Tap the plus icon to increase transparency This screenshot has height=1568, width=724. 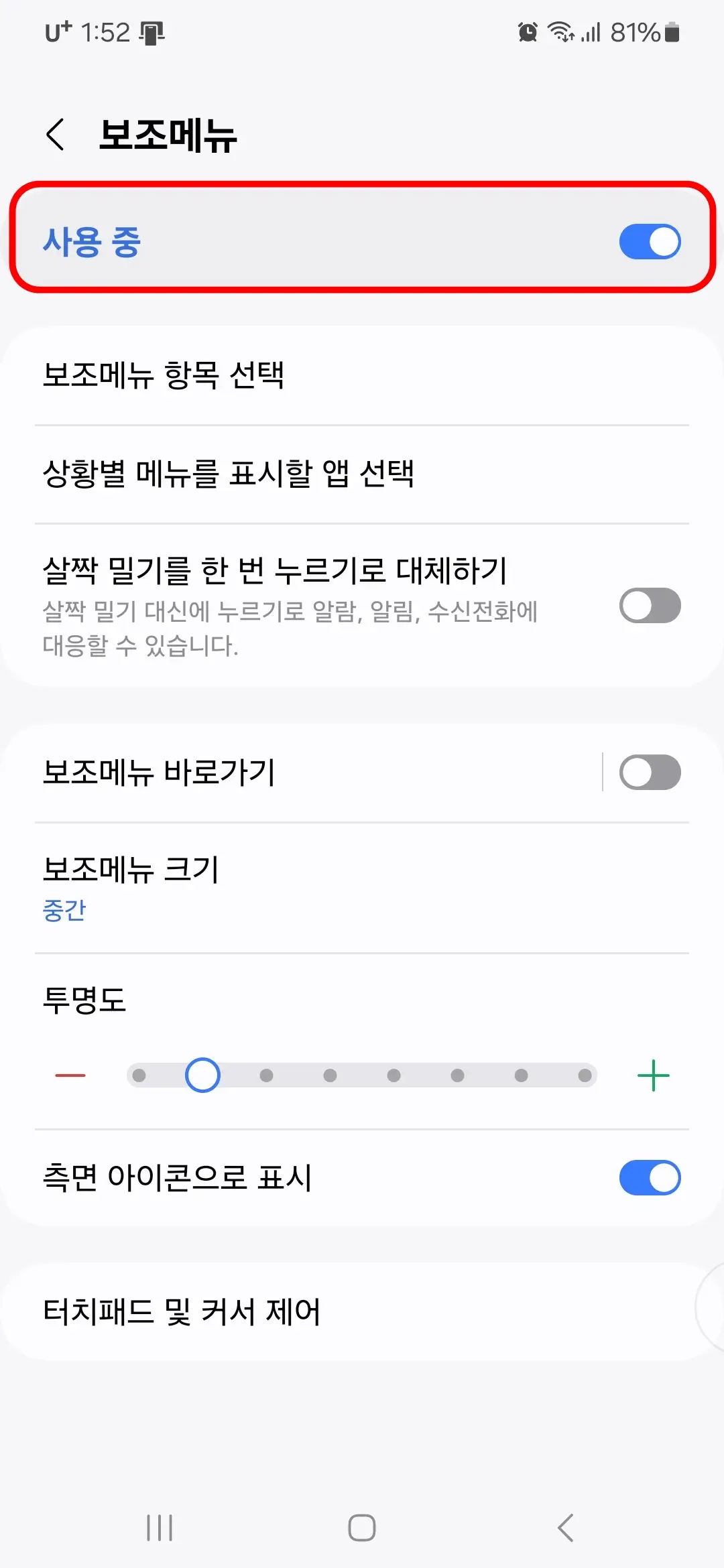click(x=652, y=1075)
